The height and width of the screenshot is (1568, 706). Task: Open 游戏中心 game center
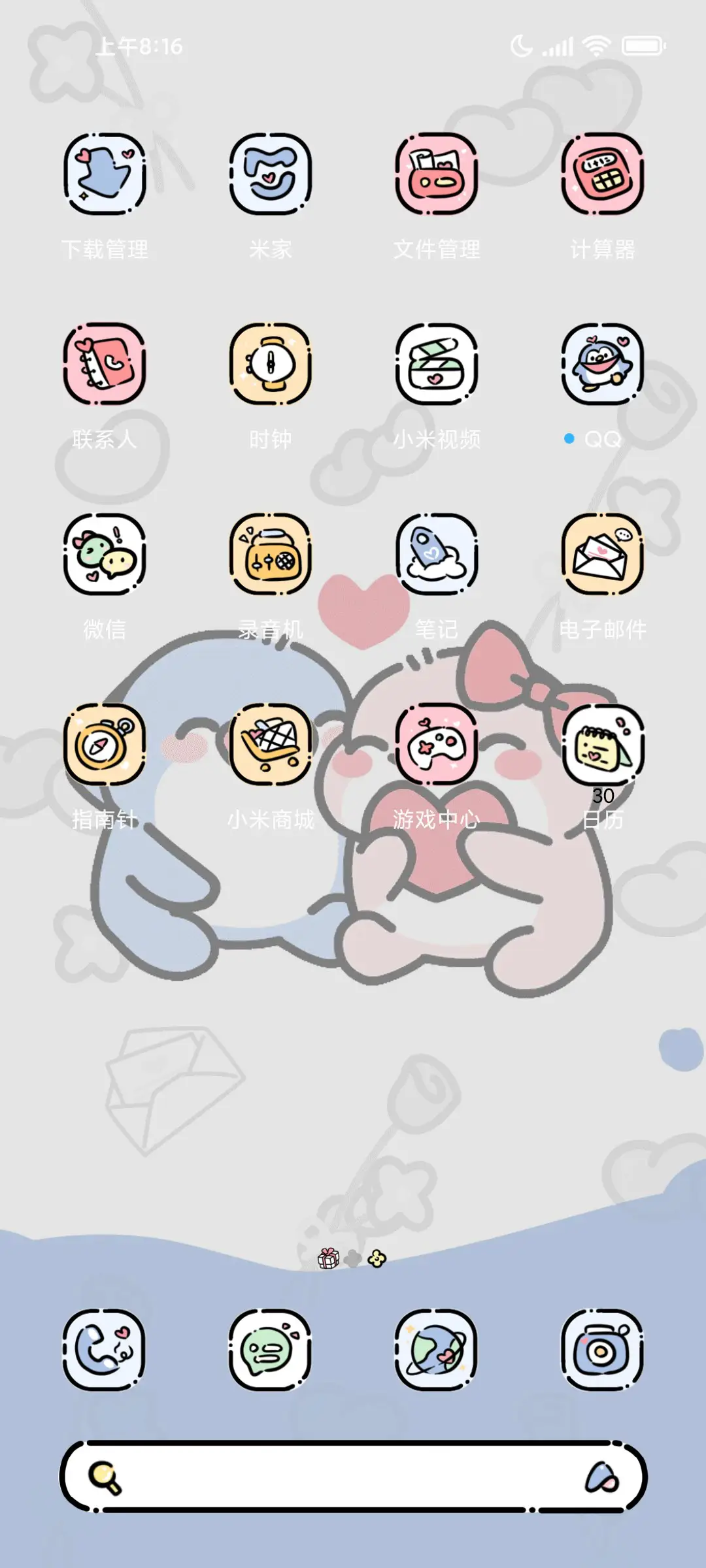coord(436,745)
